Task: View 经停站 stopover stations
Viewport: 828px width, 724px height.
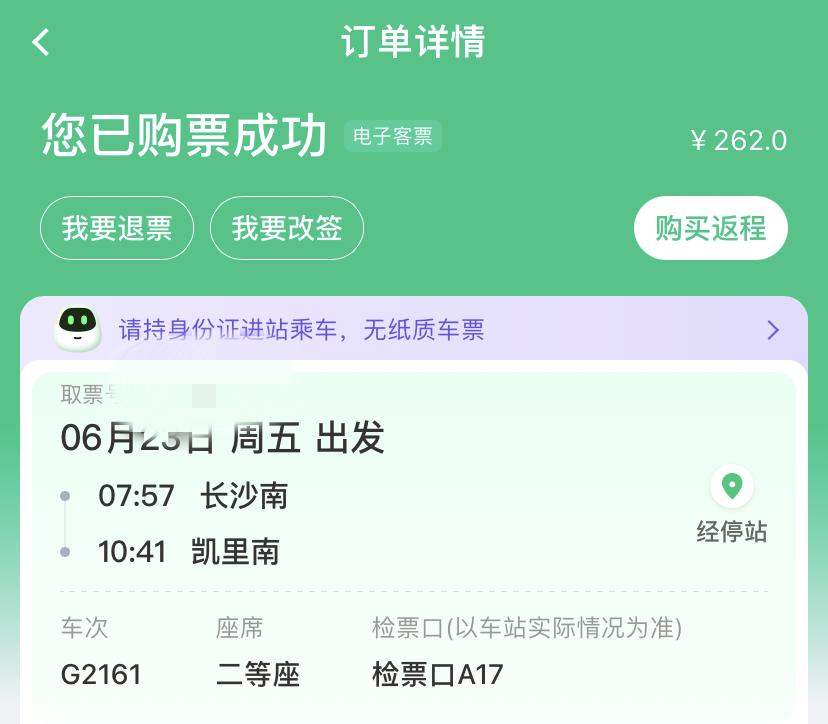Action: coord(732,505)
